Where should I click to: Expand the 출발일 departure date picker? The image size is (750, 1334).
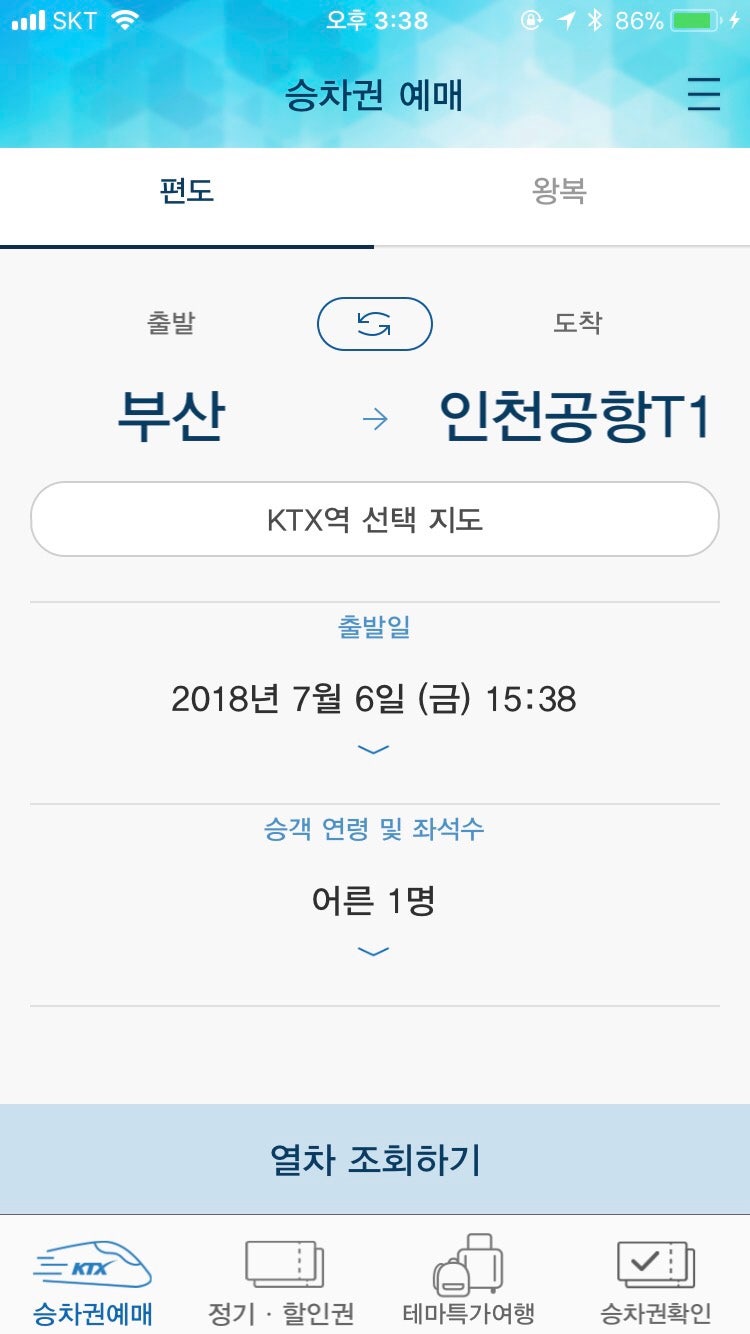(x=374, y=700)
